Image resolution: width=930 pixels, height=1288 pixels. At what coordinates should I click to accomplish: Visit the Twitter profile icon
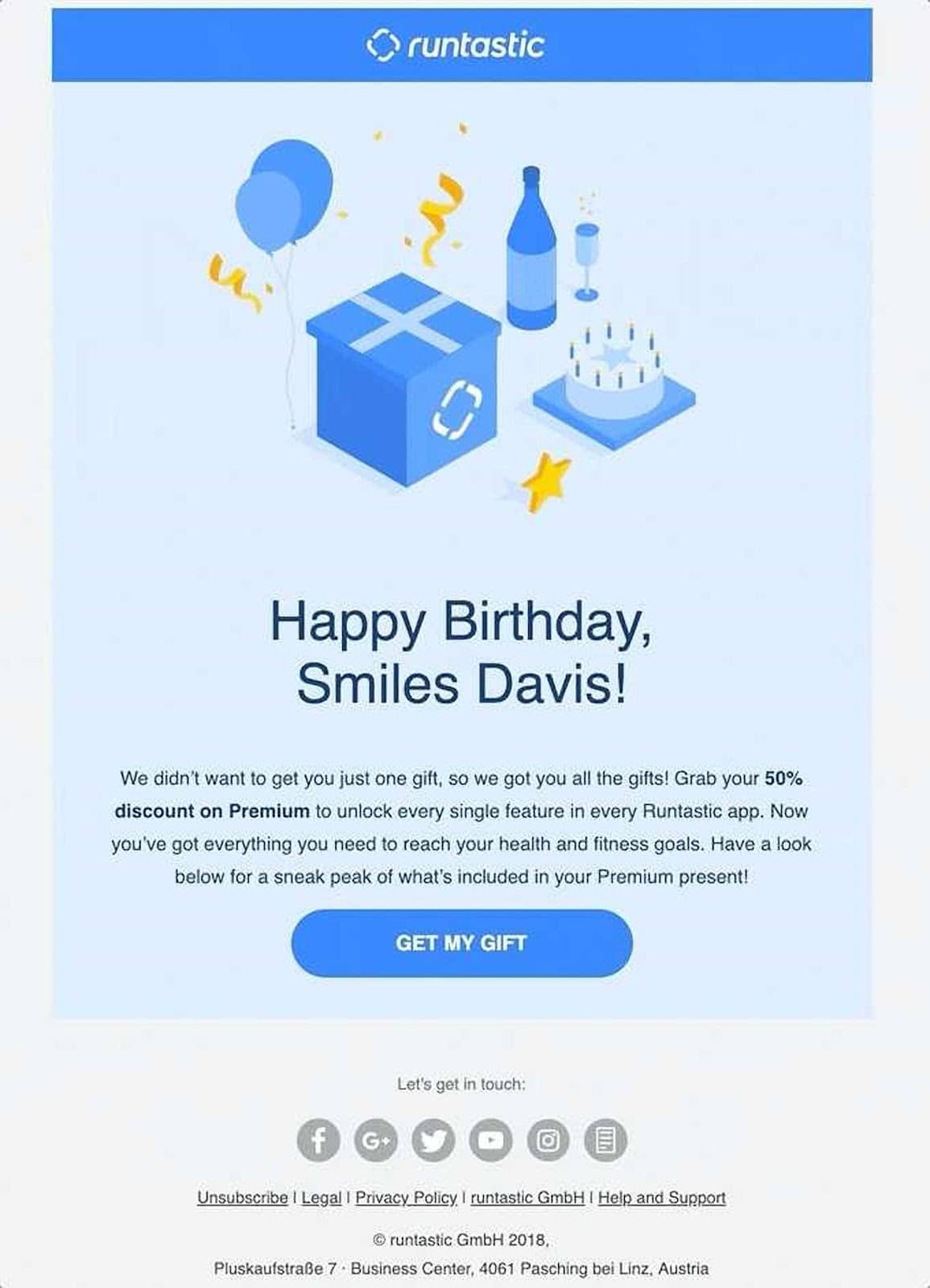click(433, 1140)
